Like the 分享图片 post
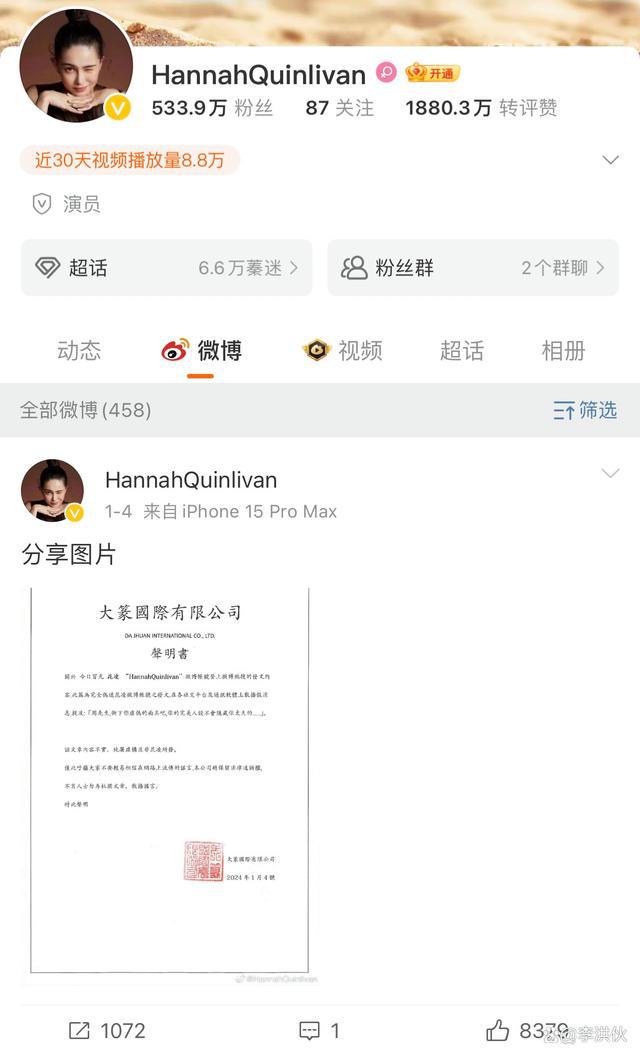 [x=527, y=1030]
